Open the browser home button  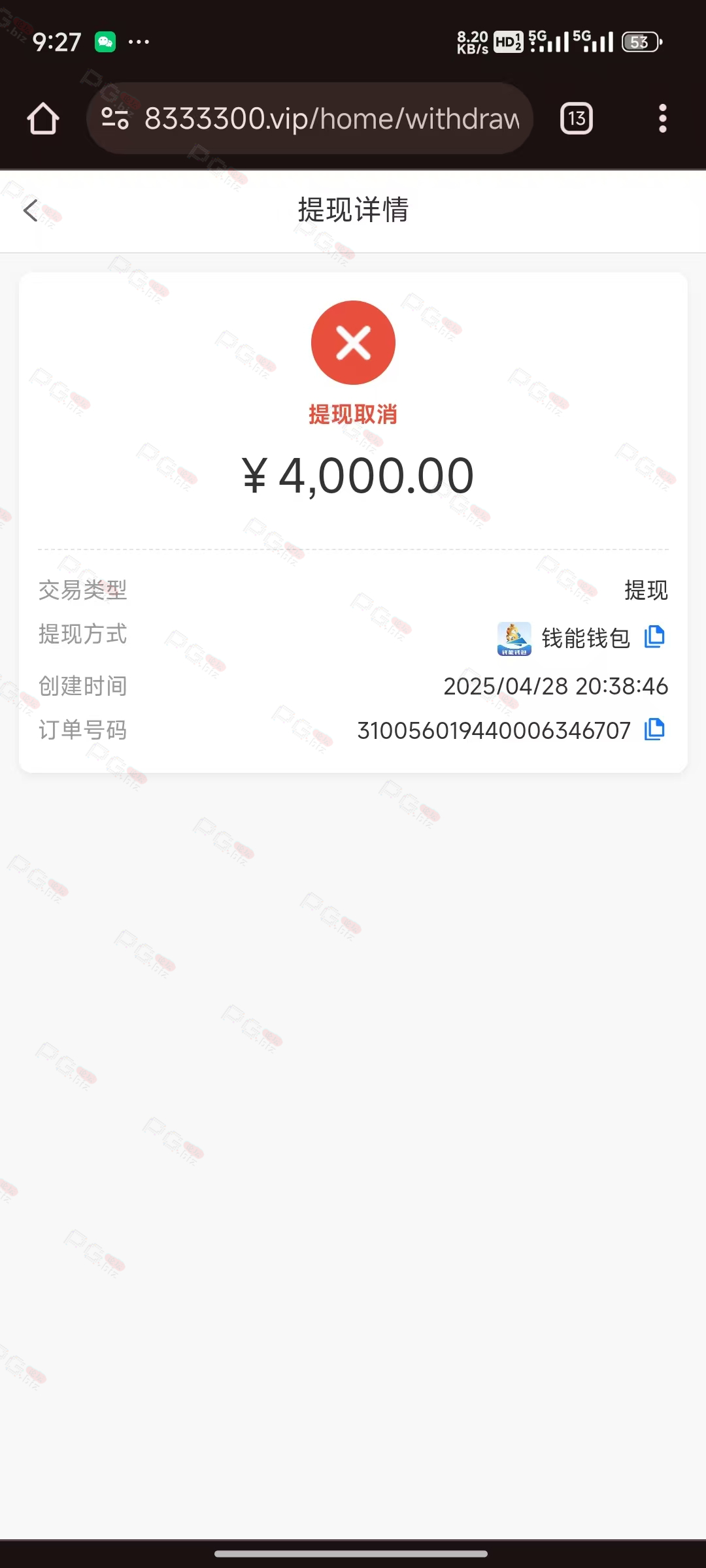pos(43,119)
